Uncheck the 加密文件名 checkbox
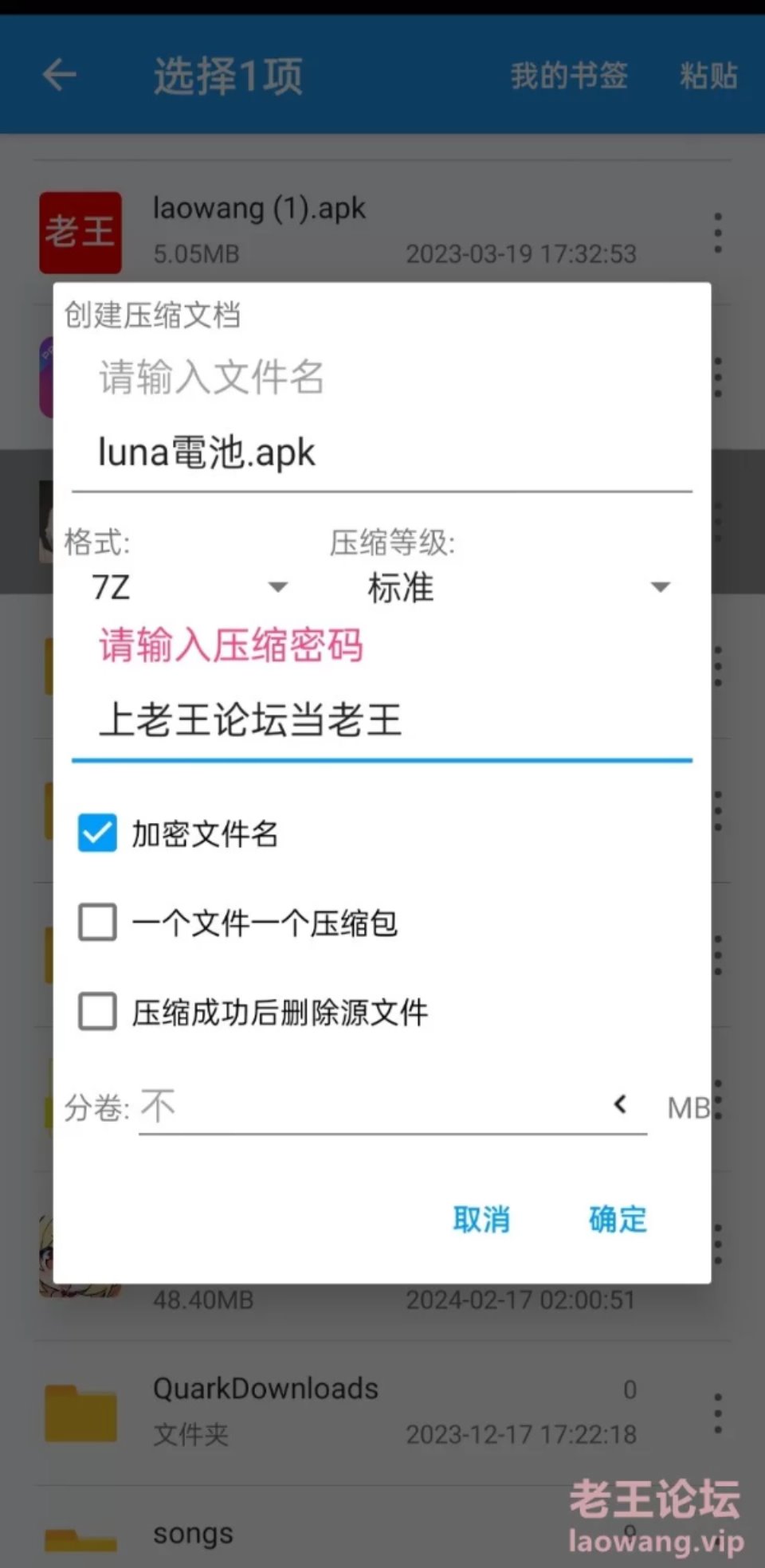 pyautogui.click(x=97, y=833)
